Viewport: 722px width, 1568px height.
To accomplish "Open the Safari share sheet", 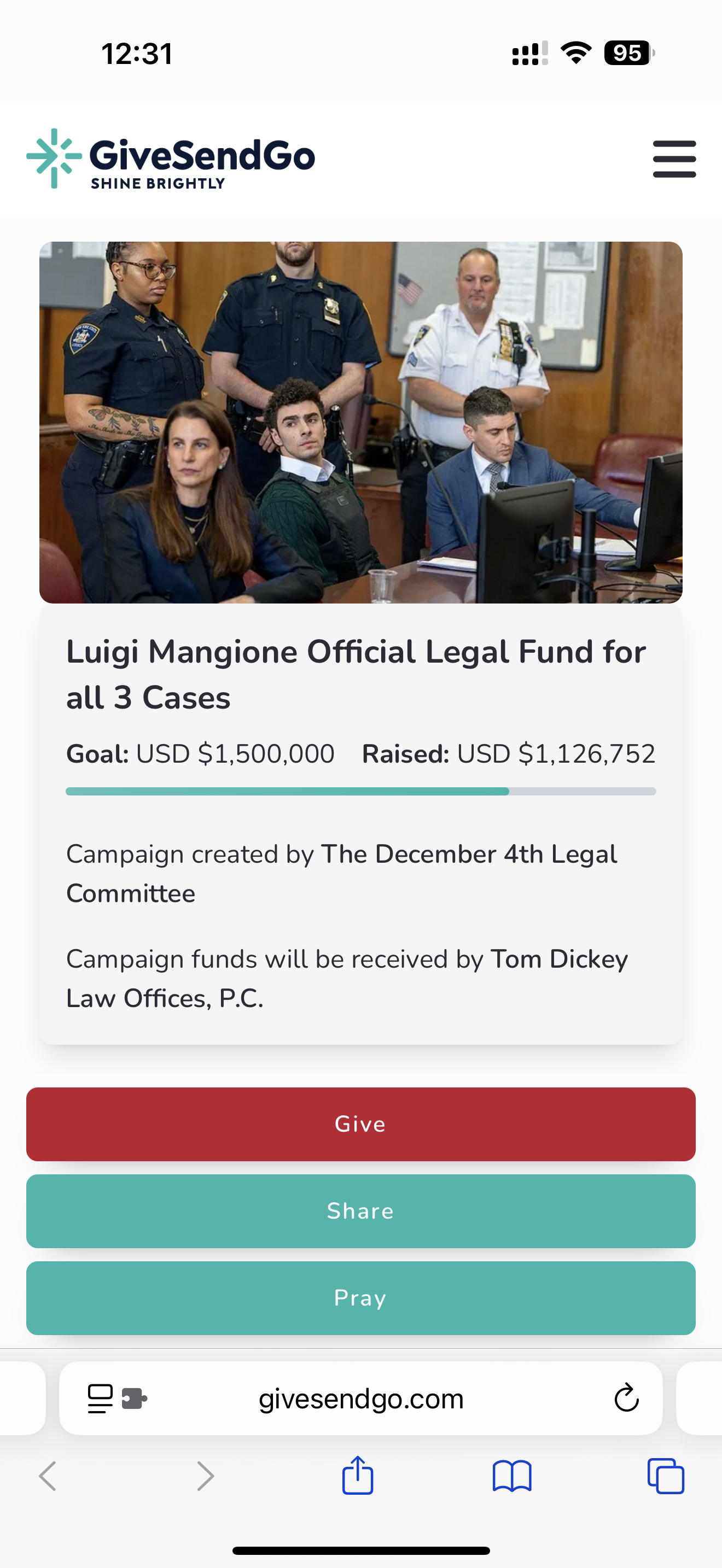I will [357, 1476].
